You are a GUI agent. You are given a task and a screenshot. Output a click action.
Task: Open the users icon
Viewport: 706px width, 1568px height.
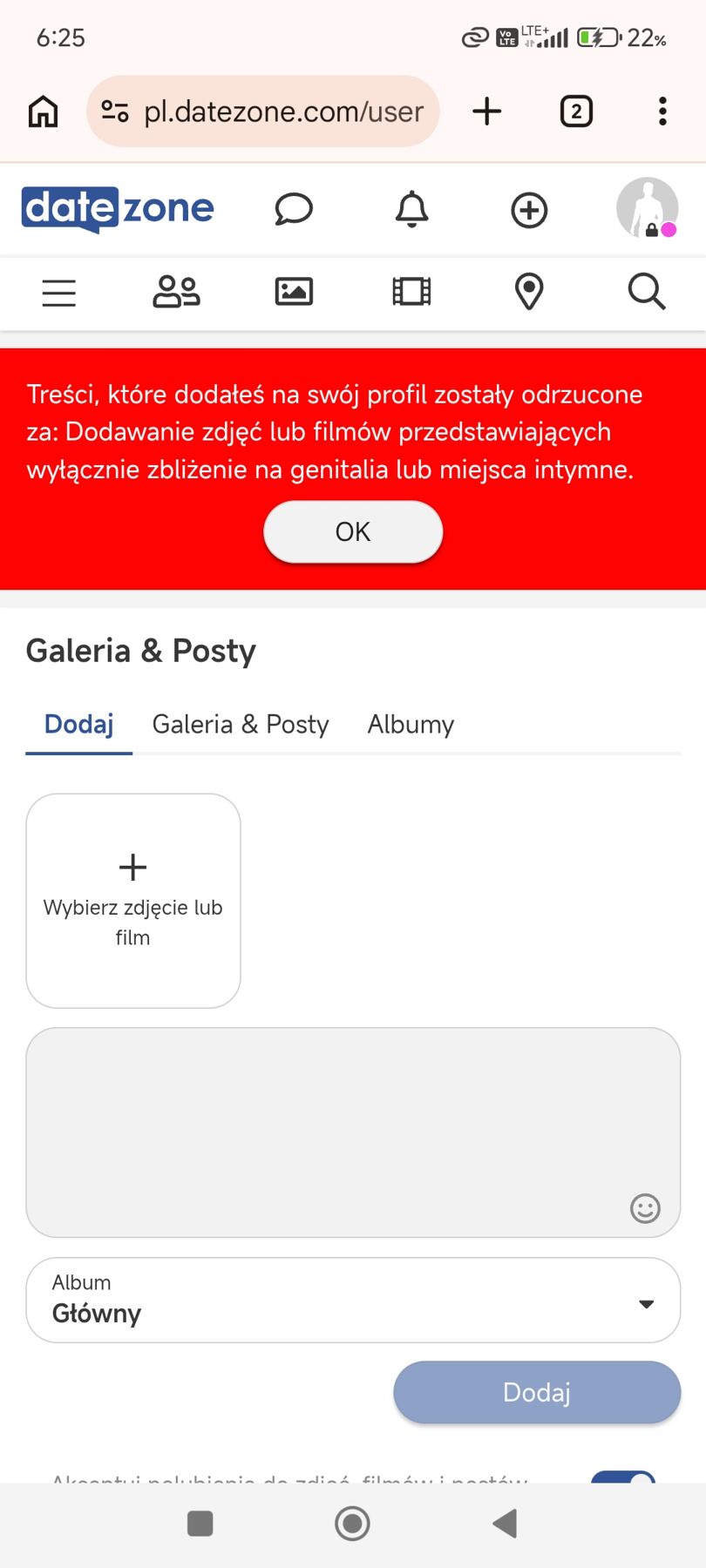(x=176, y=292)
